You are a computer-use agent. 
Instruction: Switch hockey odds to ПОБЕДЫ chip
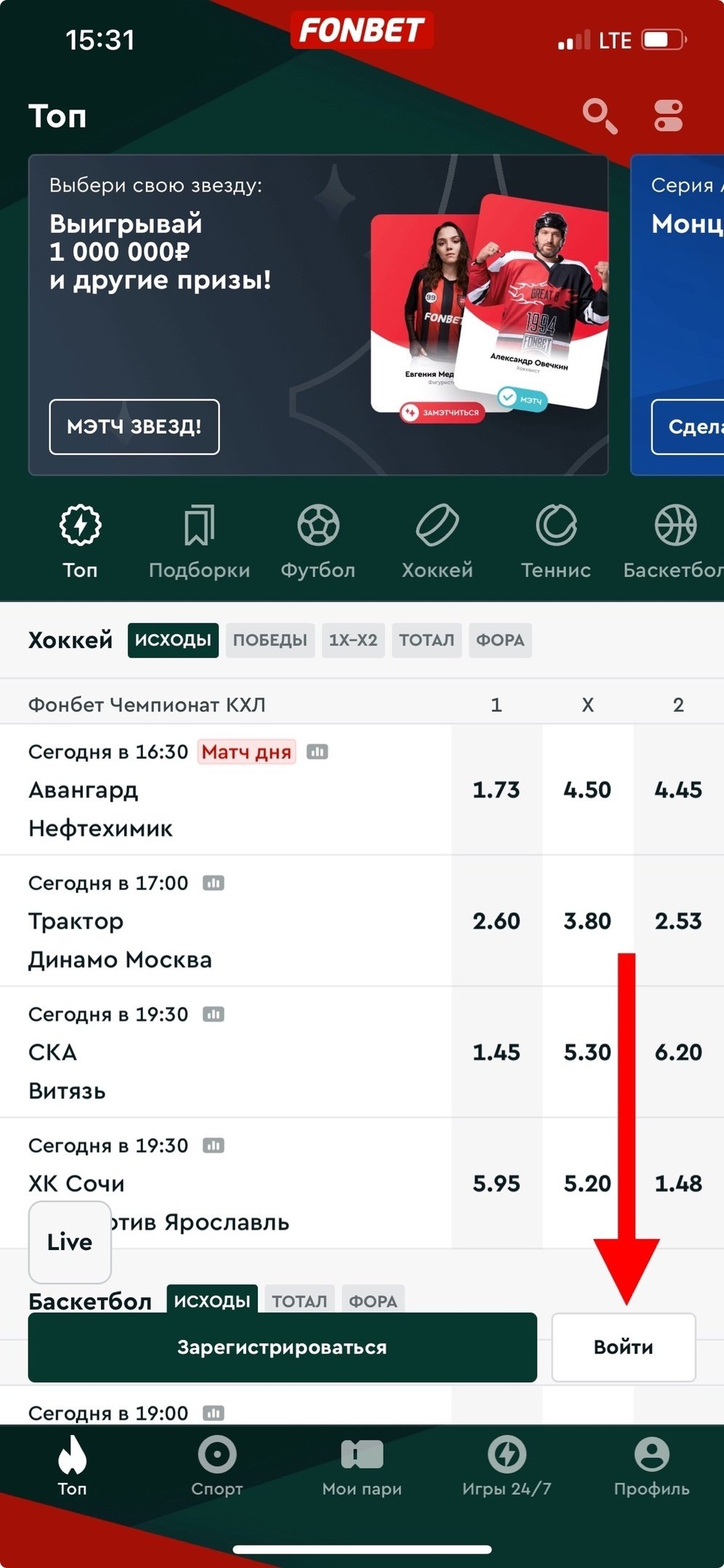270,640
